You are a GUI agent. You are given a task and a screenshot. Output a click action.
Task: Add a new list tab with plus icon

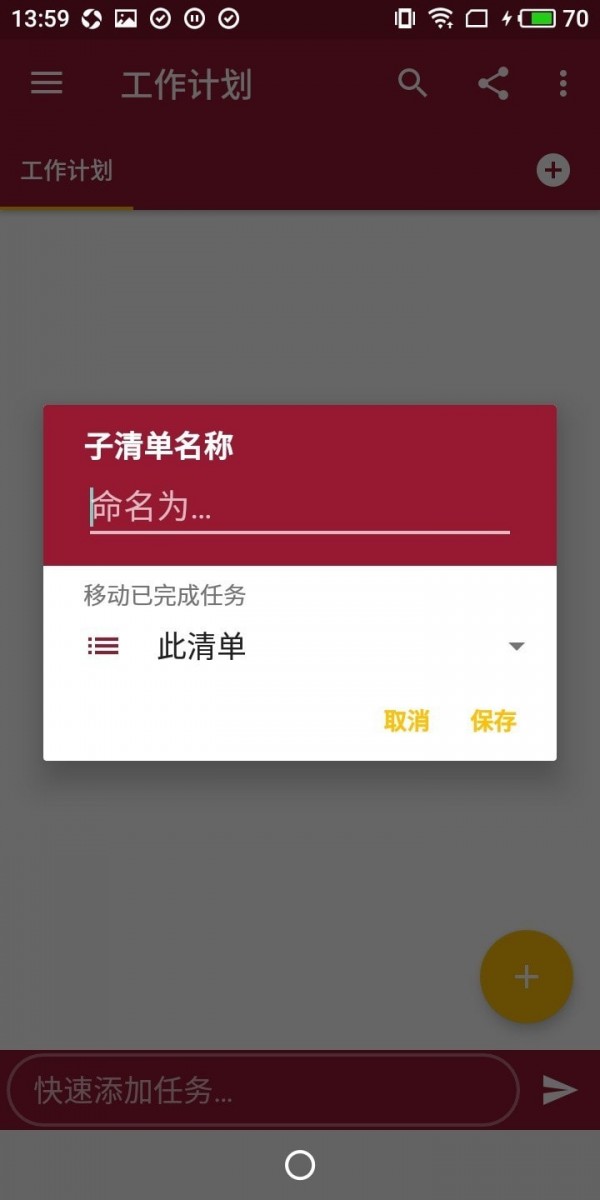coord(553,170)
